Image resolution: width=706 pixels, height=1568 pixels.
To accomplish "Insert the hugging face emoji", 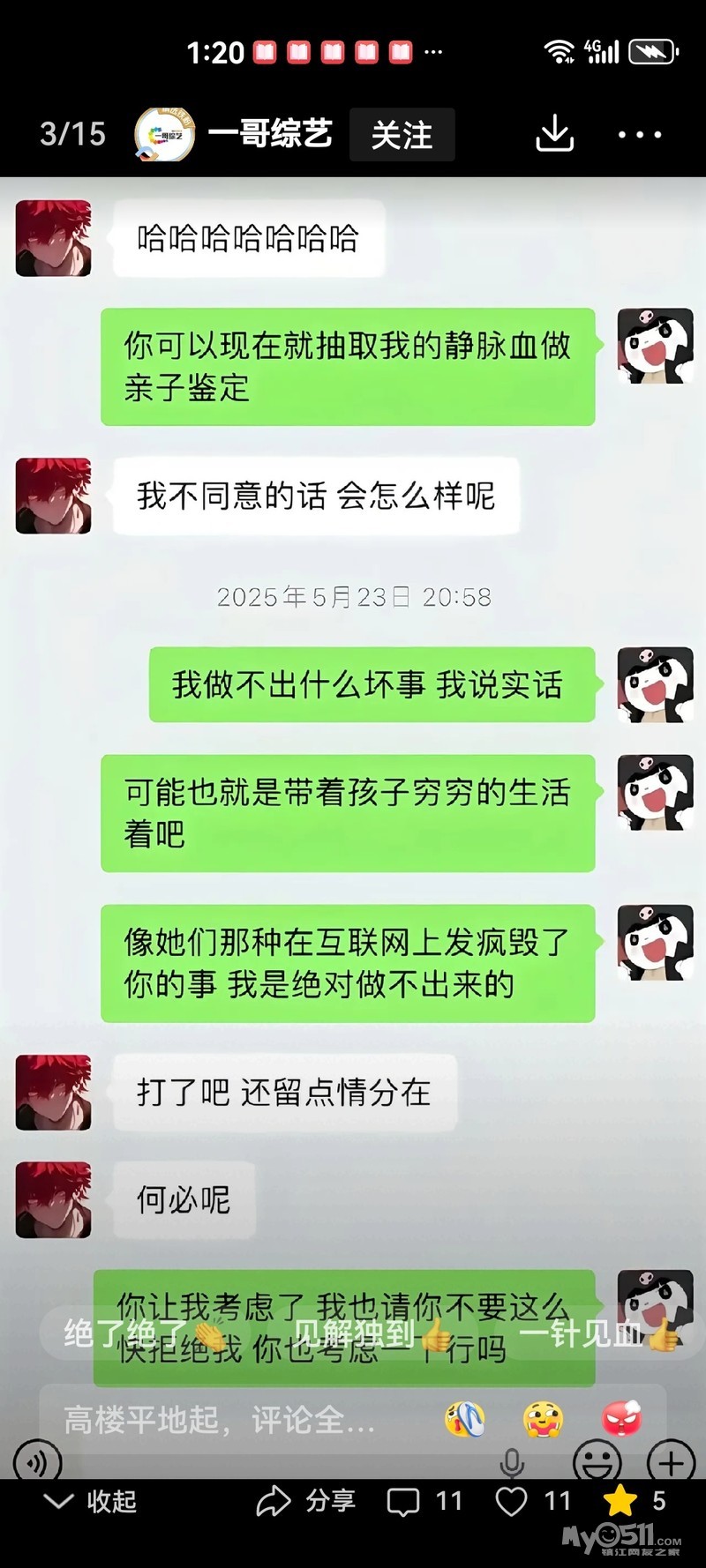I will coord(544,1420).
